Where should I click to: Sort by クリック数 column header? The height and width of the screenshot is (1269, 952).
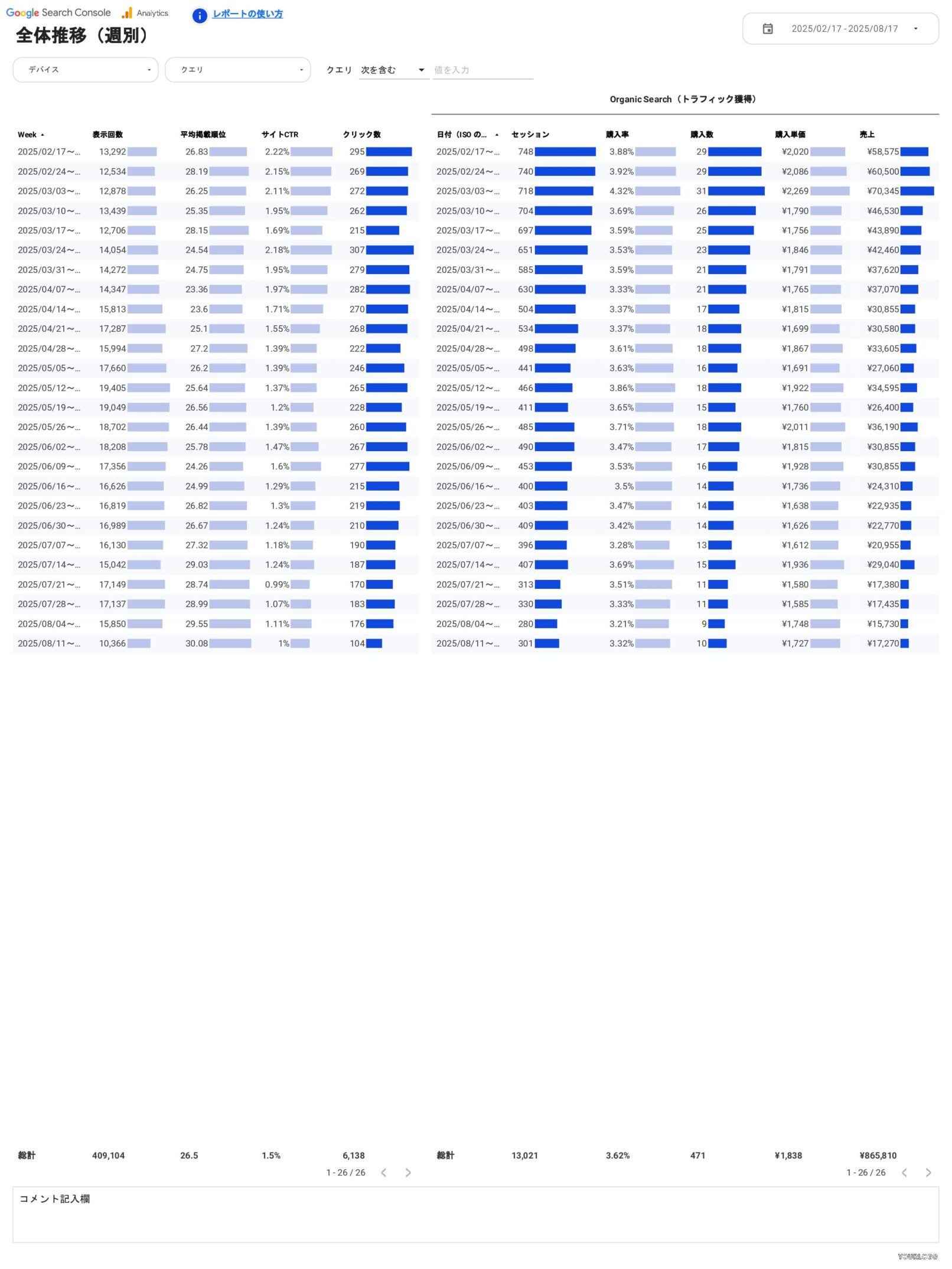(362, 135)
